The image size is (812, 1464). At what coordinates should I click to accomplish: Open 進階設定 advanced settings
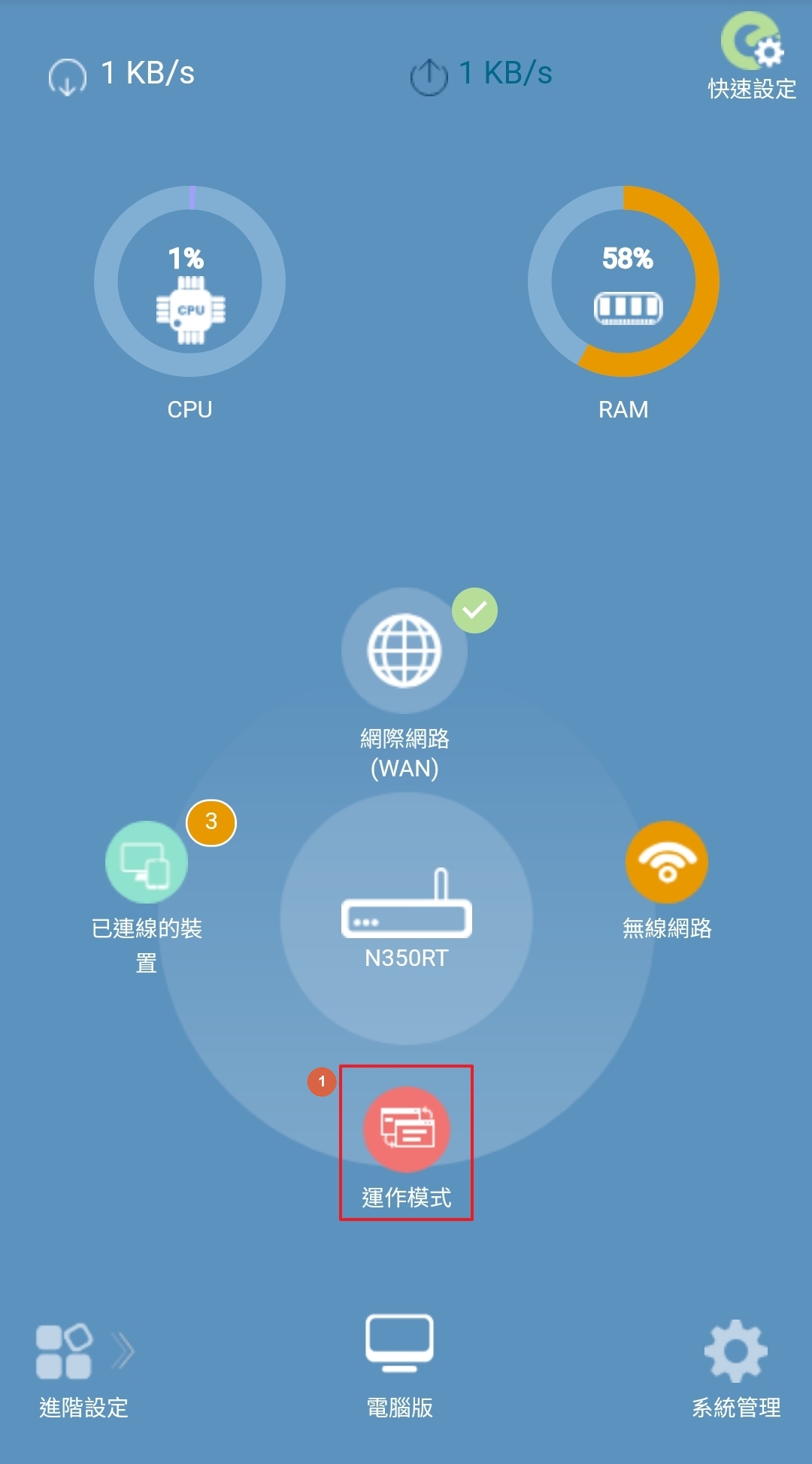click(83, 1369)
